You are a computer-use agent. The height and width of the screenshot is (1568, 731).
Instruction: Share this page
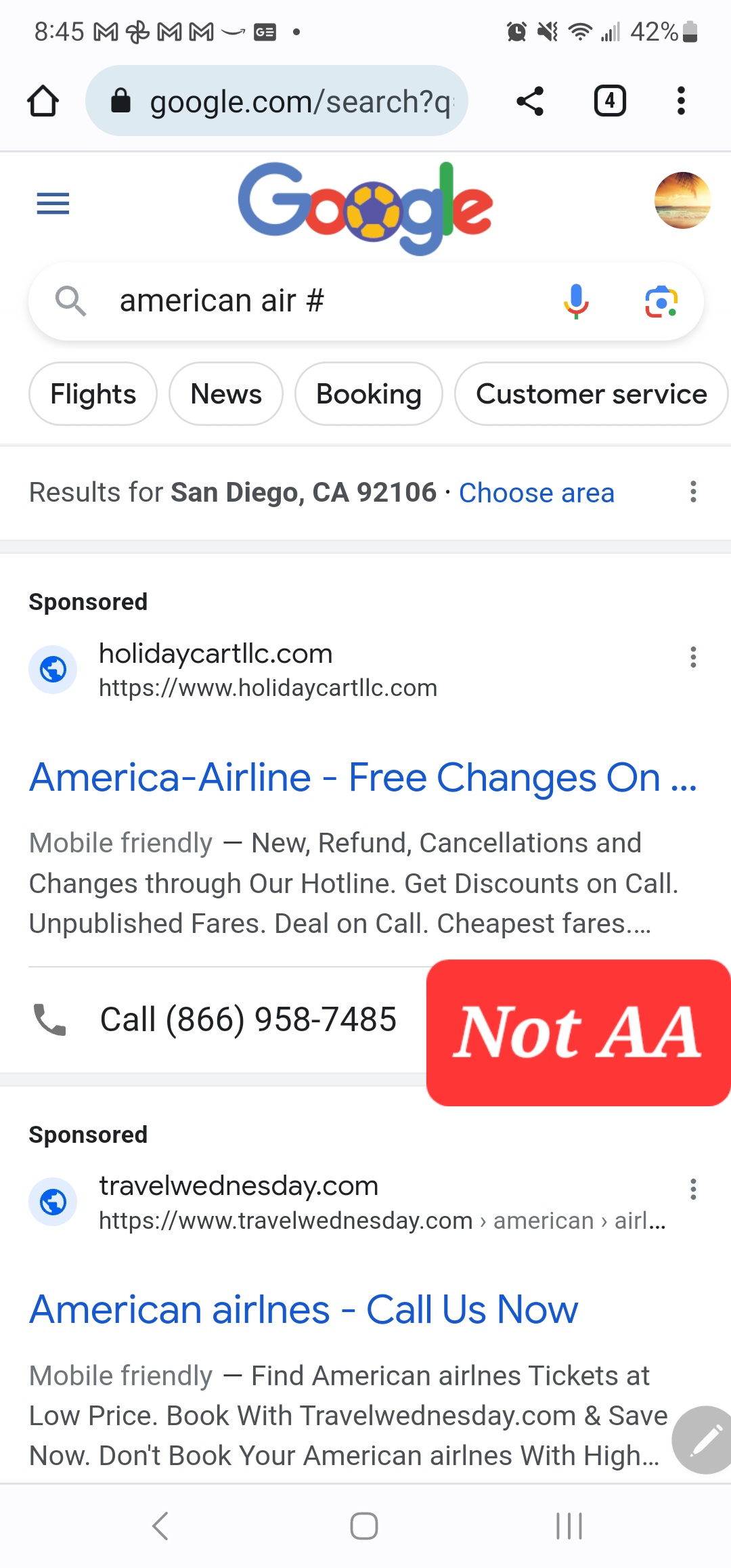530,102
